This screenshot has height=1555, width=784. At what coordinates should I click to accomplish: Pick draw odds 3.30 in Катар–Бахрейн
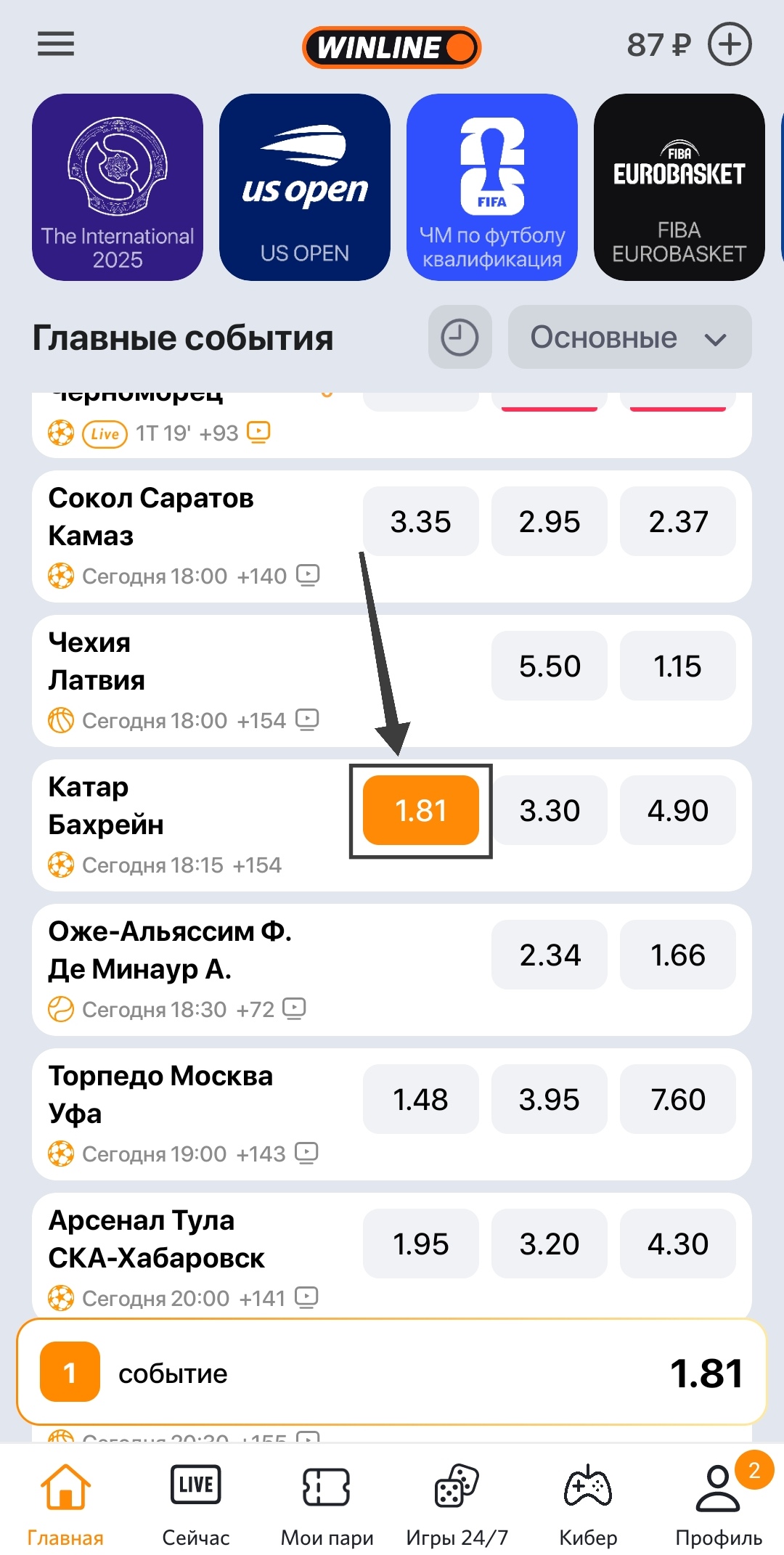(x=550, y=810)
